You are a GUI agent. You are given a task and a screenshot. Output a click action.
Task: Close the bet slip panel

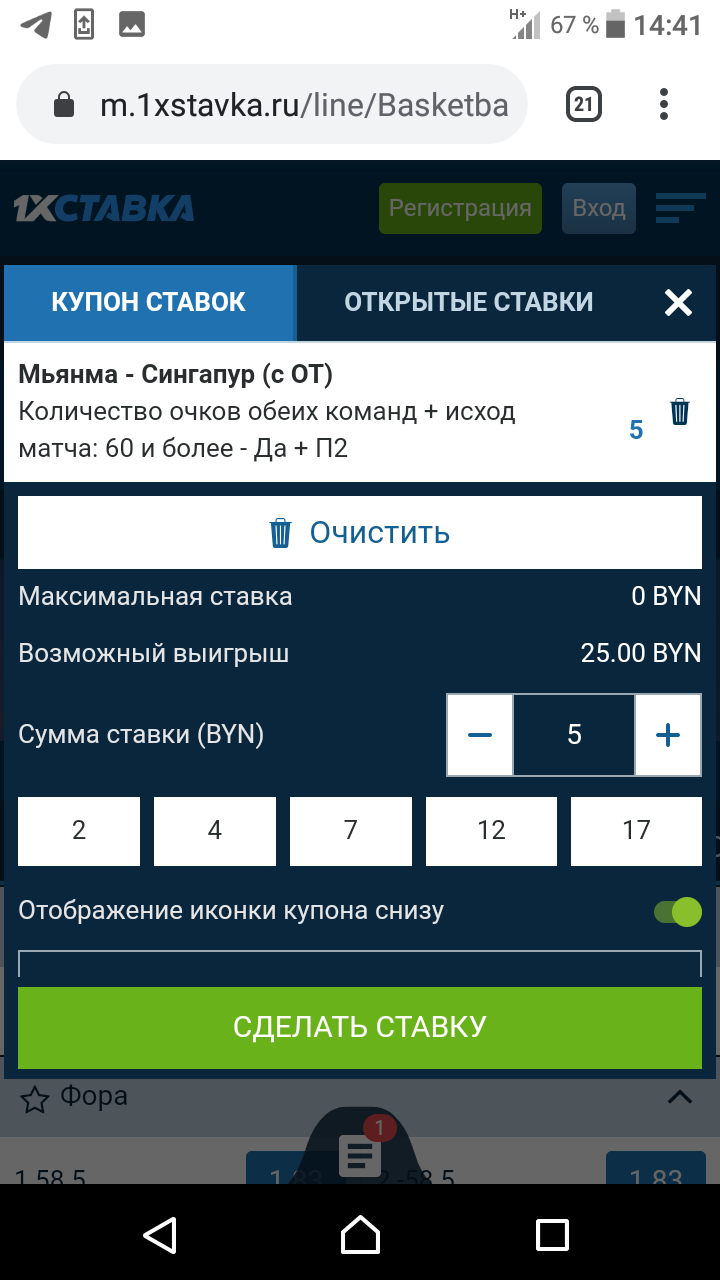(x=678, y=302)
